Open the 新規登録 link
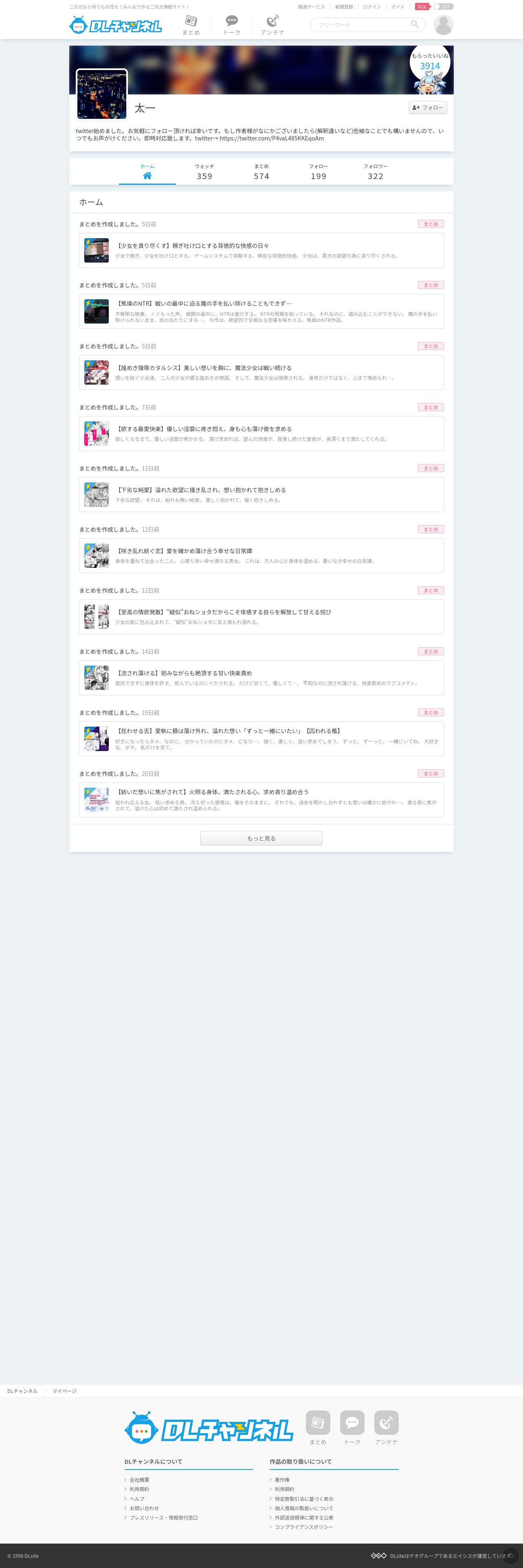This screenshot has width=523, height=1568. [344, 7]
